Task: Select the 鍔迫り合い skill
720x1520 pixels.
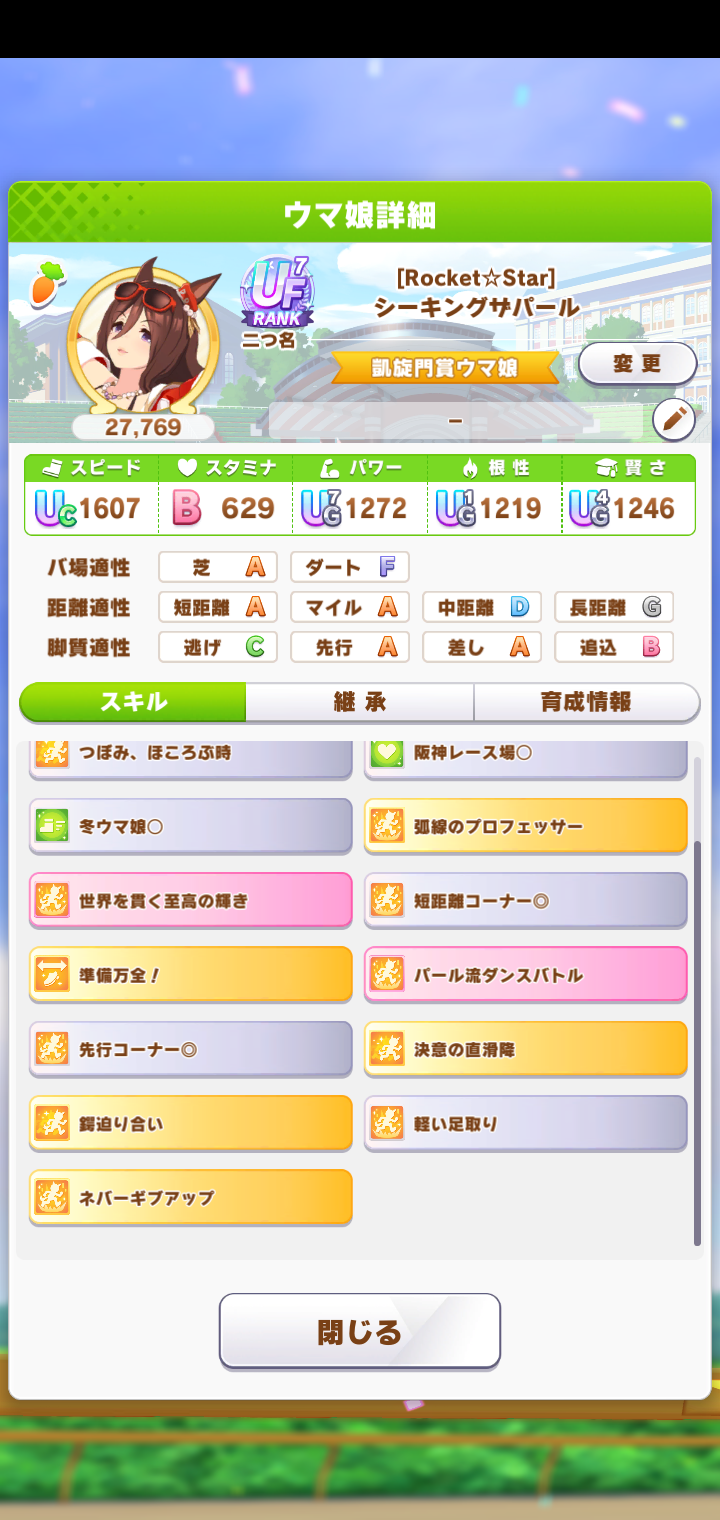Action: pyautogui.click(x=191, y=1123)
